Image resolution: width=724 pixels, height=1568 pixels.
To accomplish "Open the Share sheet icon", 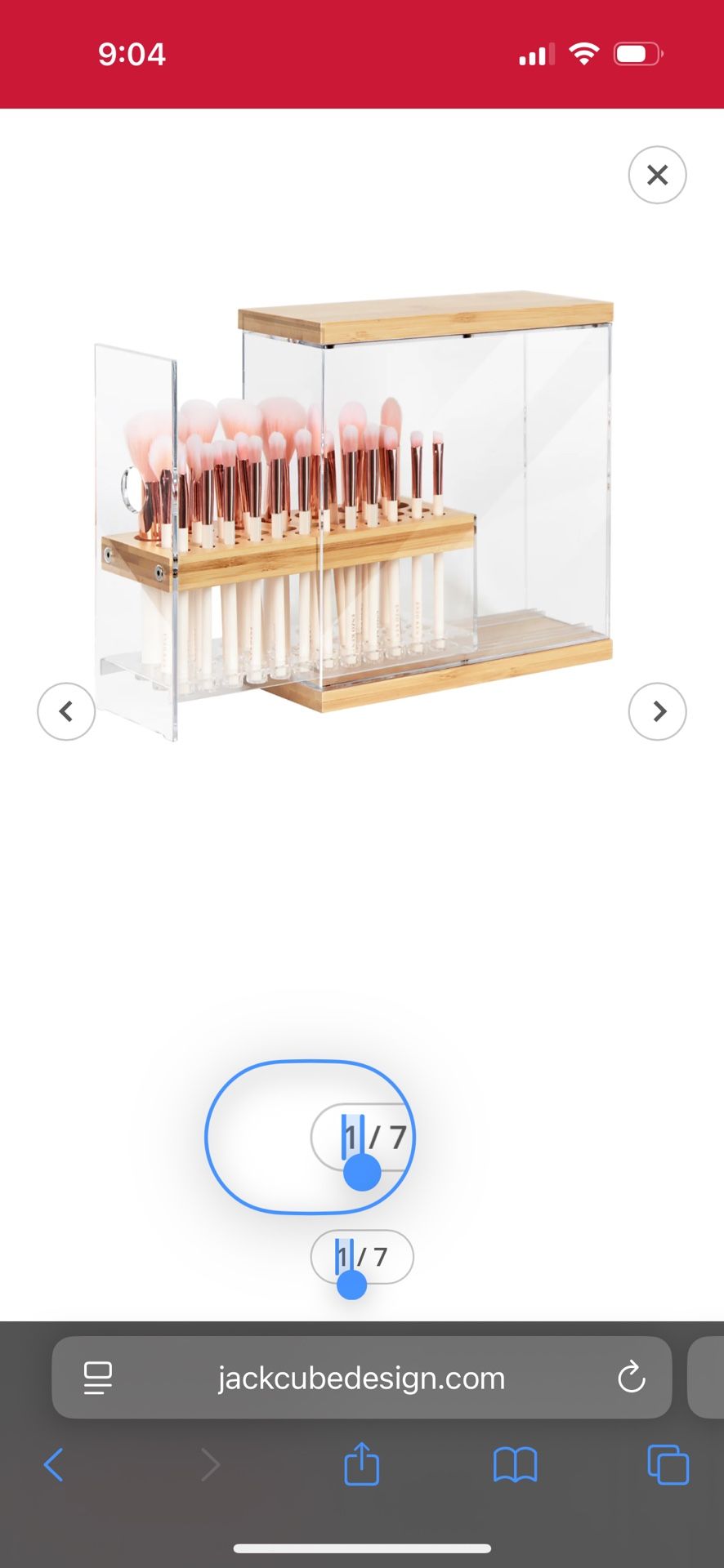I will [360, 1464].
